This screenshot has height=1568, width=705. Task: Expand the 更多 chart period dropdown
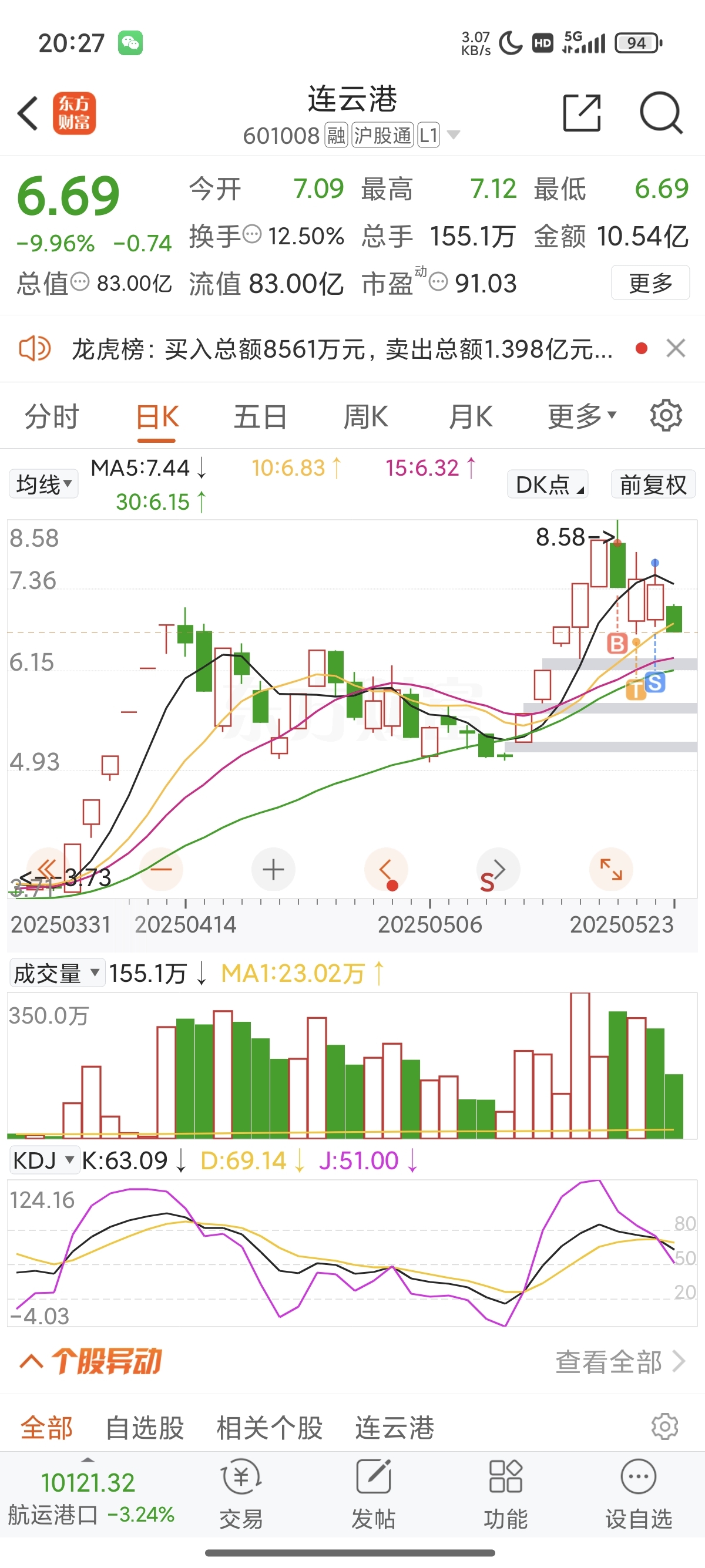coord(582,417)
